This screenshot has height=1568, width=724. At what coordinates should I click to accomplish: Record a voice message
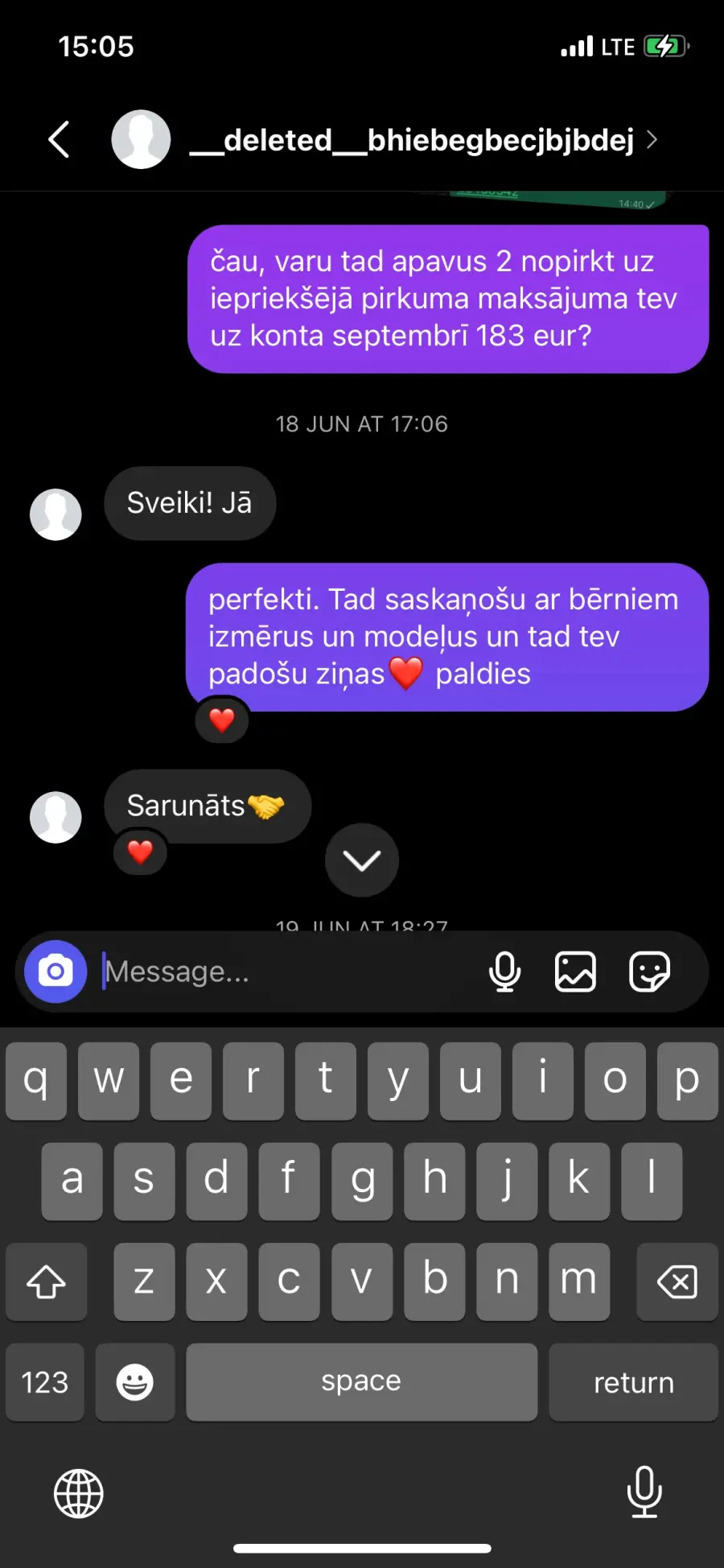504,972
